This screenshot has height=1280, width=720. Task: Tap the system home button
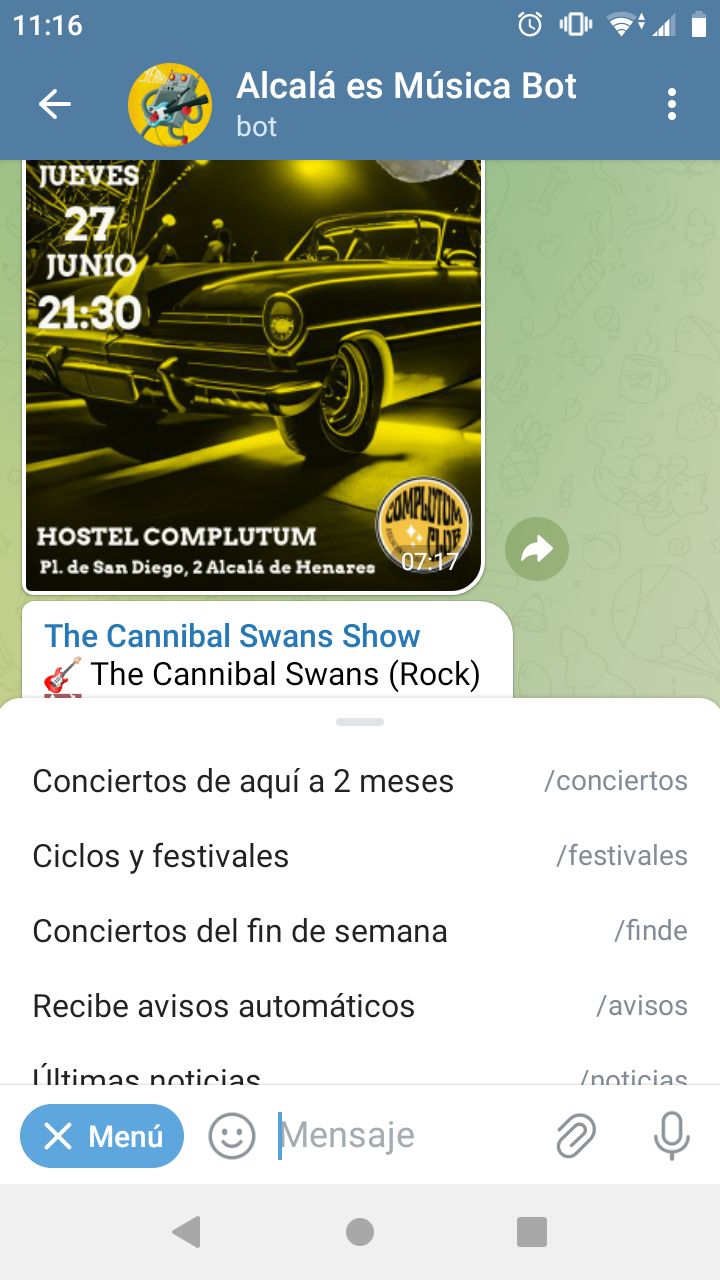click(360, 1232)
